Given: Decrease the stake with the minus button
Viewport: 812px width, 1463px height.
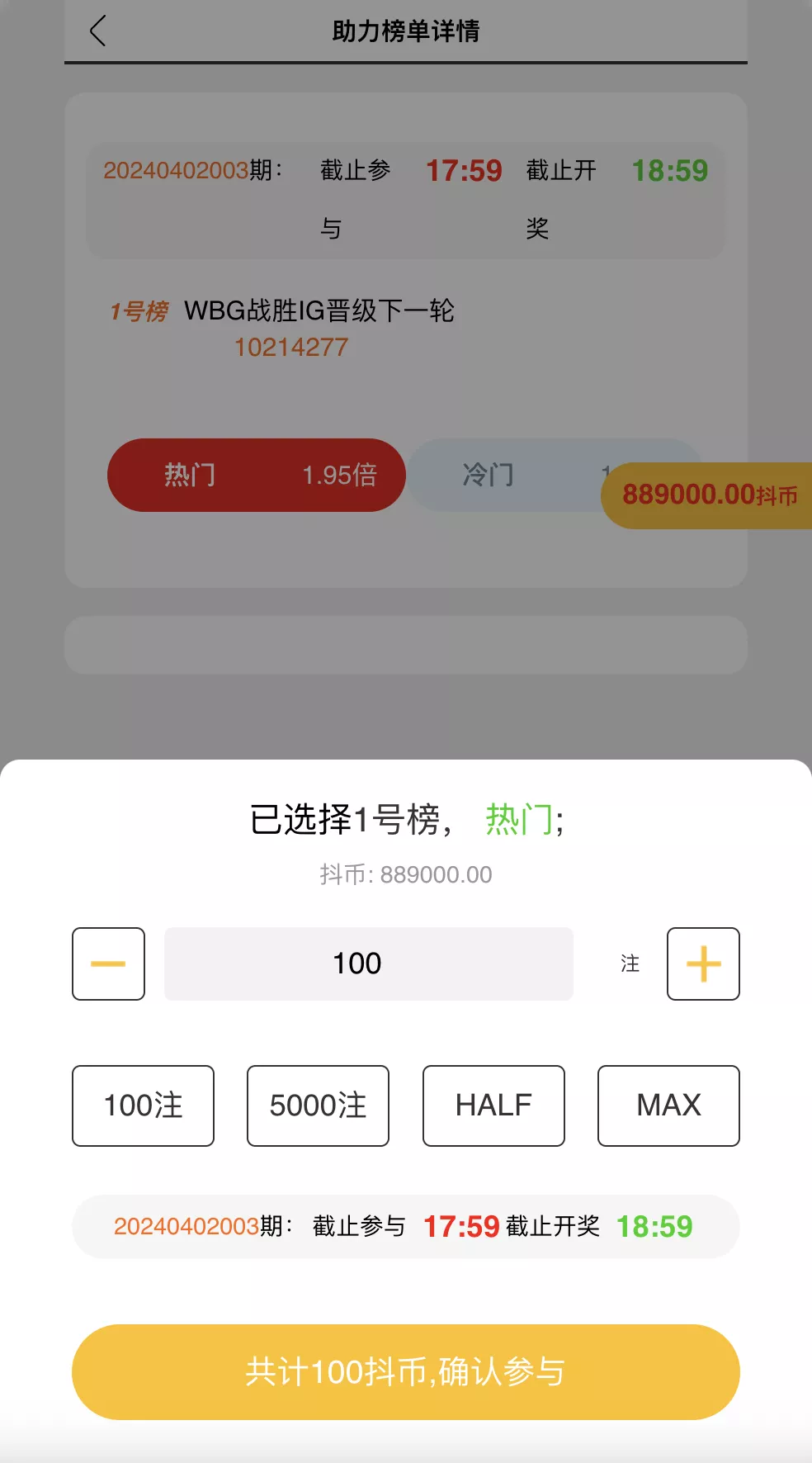Looking at the screenshot, I should 108,963.
